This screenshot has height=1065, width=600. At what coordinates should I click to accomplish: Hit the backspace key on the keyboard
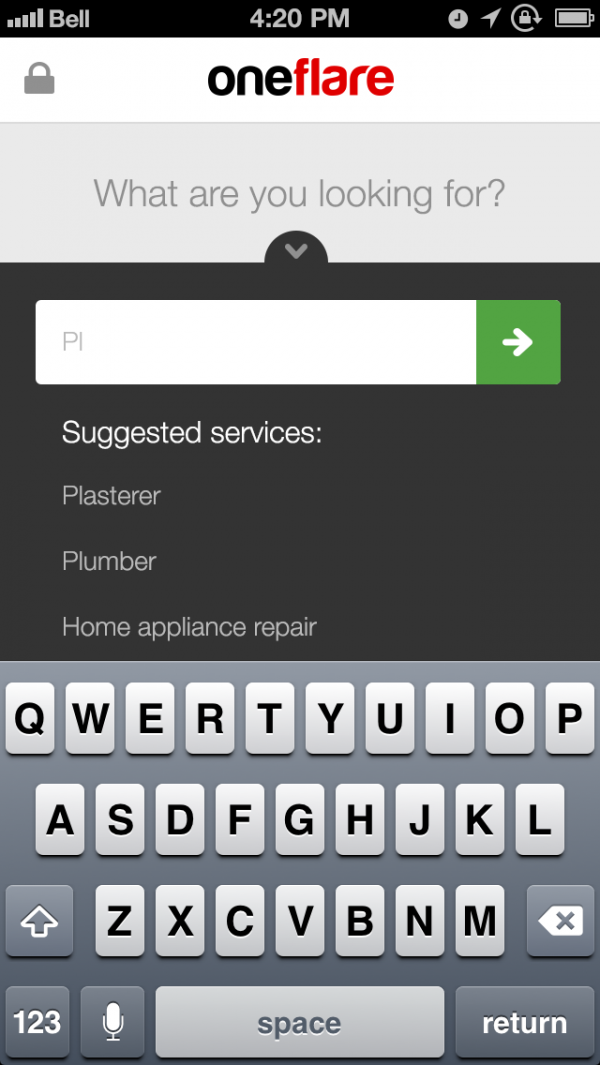click(x=560, y=921)
